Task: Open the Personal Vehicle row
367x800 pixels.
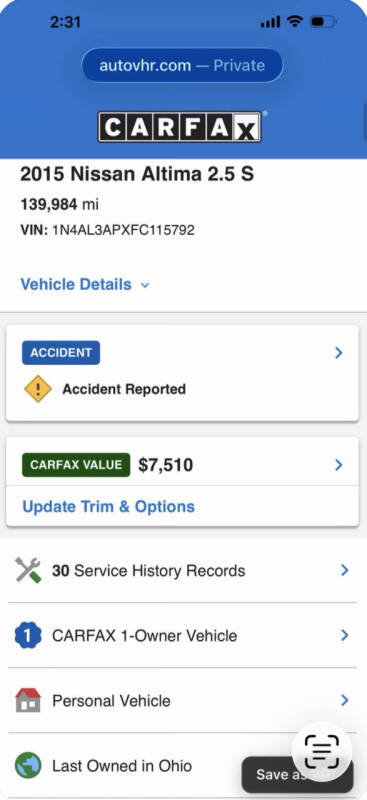Action: pyautogui.click(x=182, y=701)
